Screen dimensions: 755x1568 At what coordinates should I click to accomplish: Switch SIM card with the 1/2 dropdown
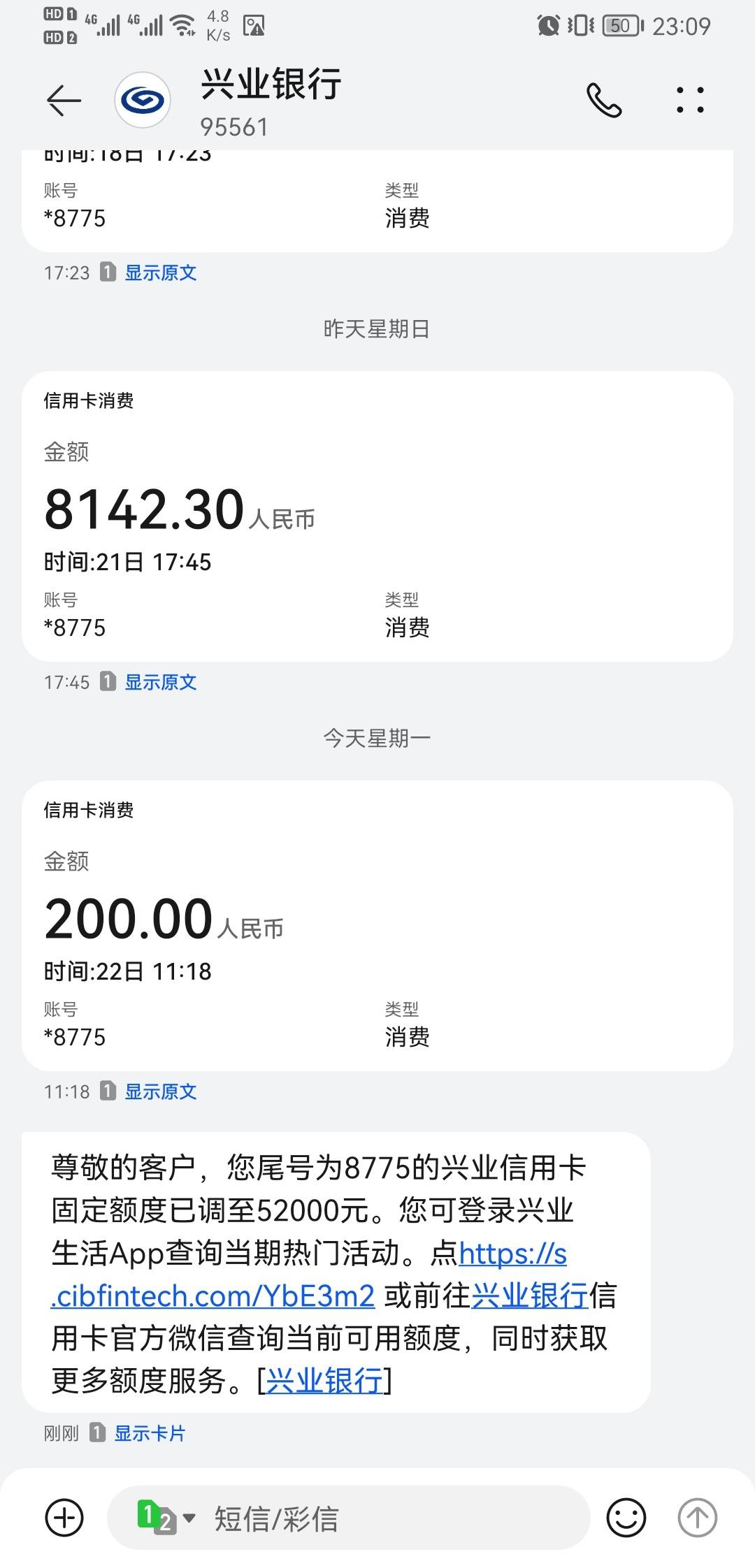[x=166, y=1518]
